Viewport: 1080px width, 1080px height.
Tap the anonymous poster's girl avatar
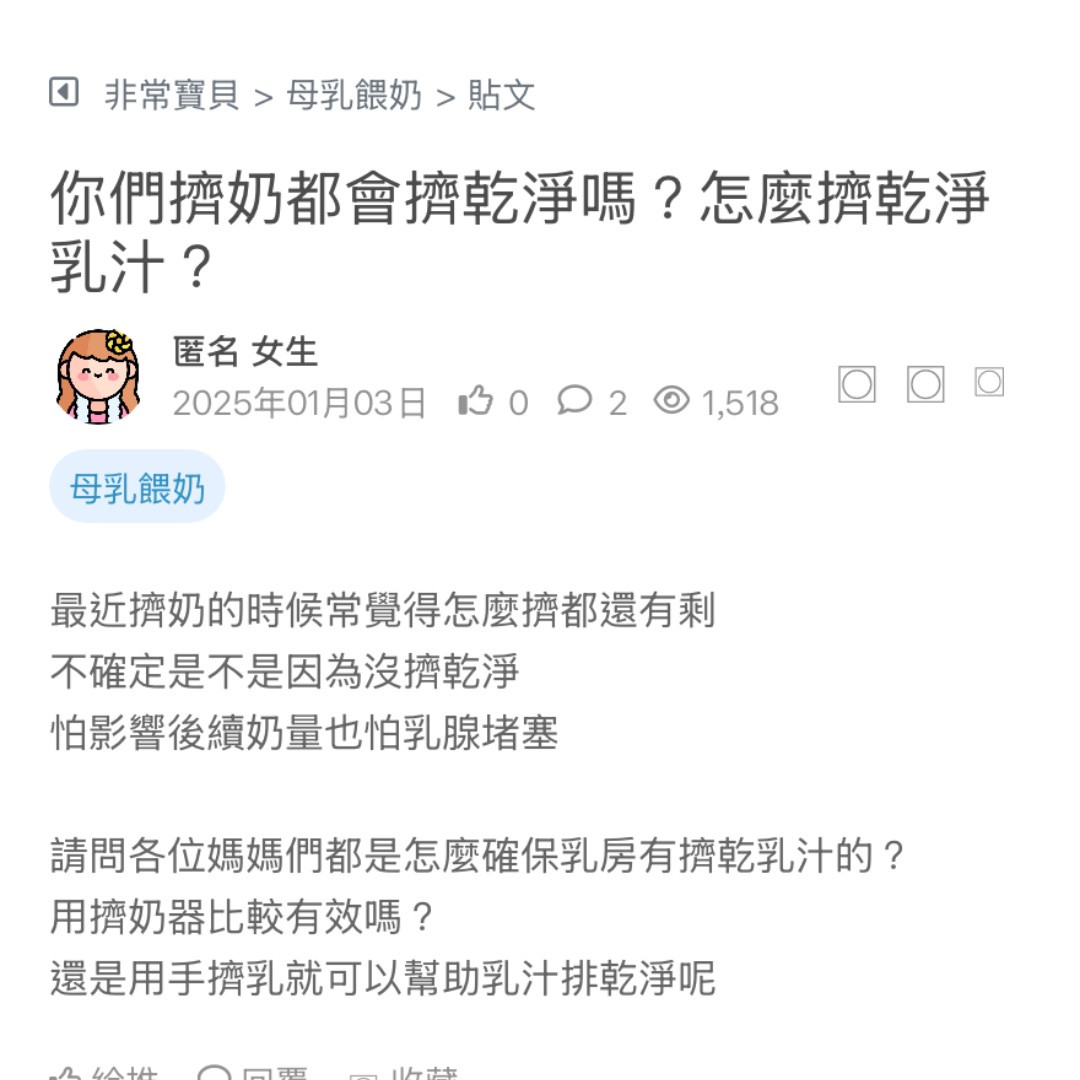pyautogui.click(x=97, y=378)
